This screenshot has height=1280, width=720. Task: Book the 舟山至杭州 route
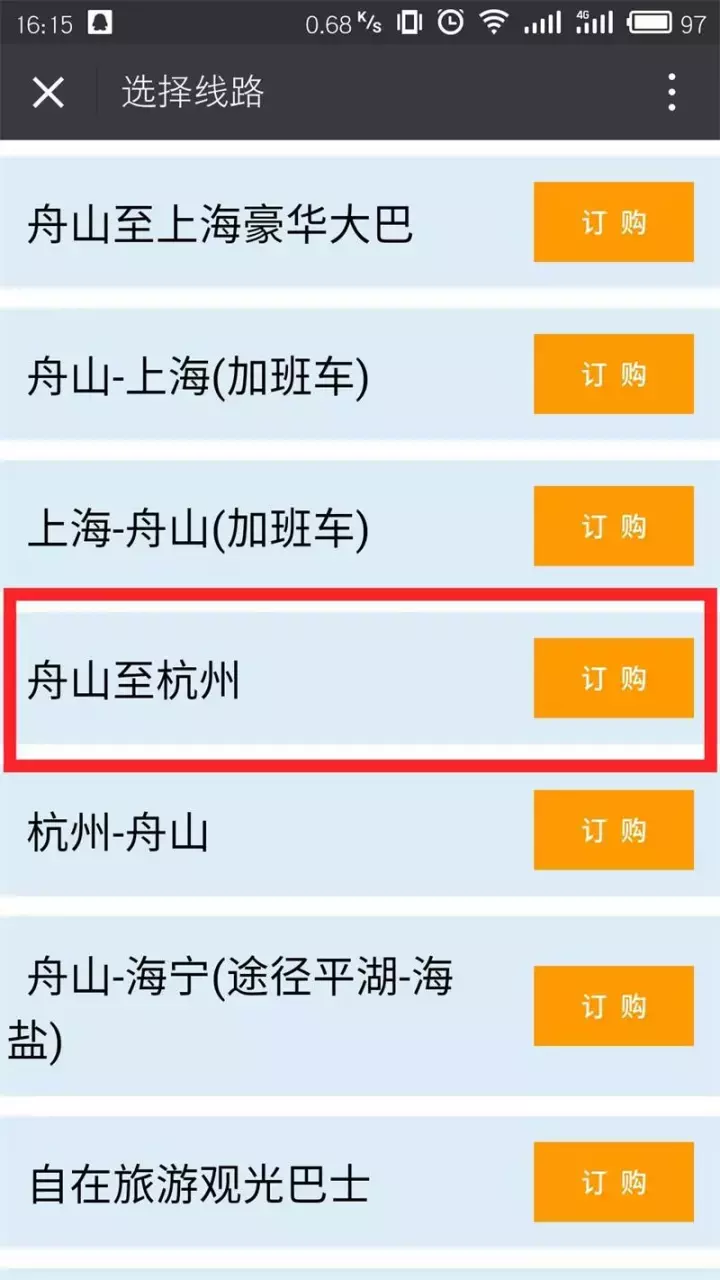point(613,678)
